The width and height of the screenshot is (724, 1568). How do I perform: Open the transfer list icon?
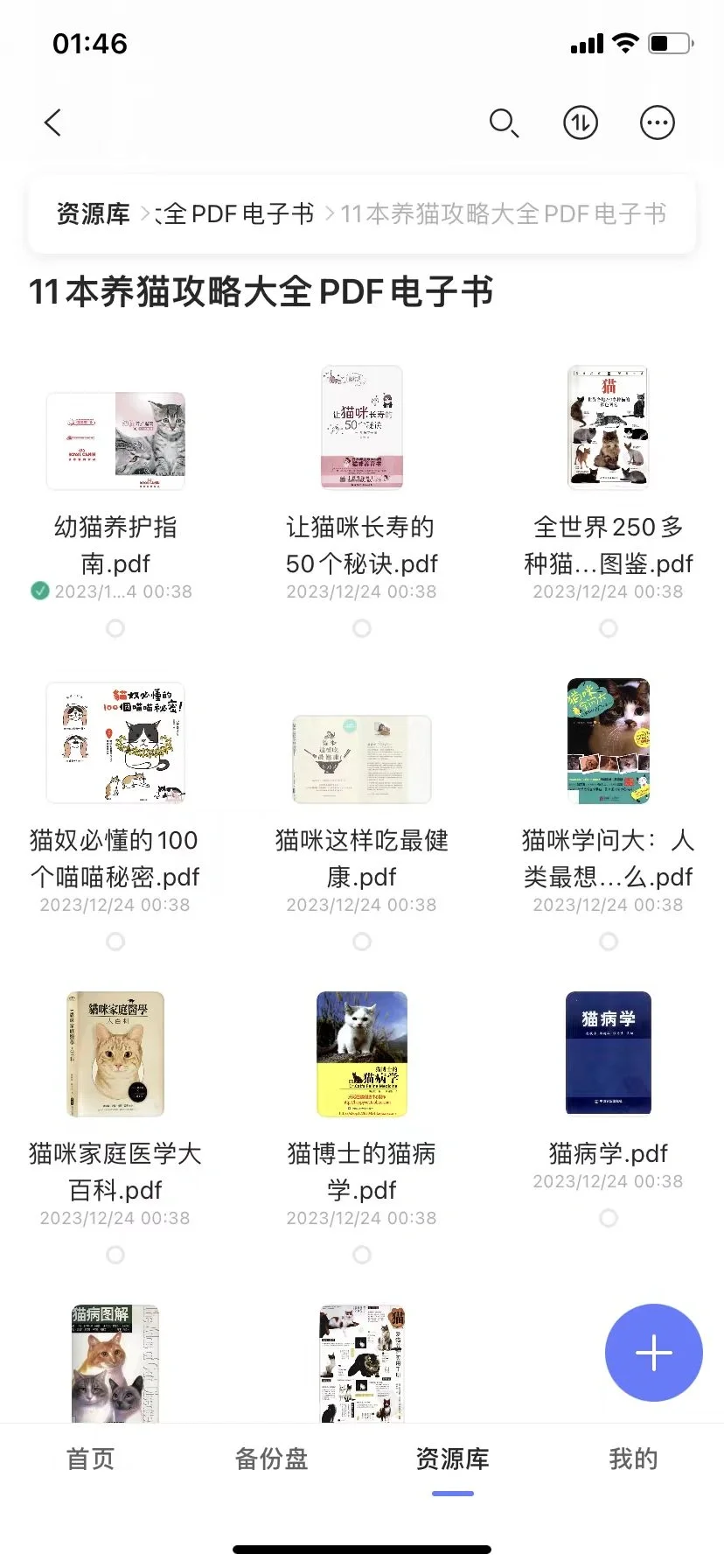pos(581,123)
